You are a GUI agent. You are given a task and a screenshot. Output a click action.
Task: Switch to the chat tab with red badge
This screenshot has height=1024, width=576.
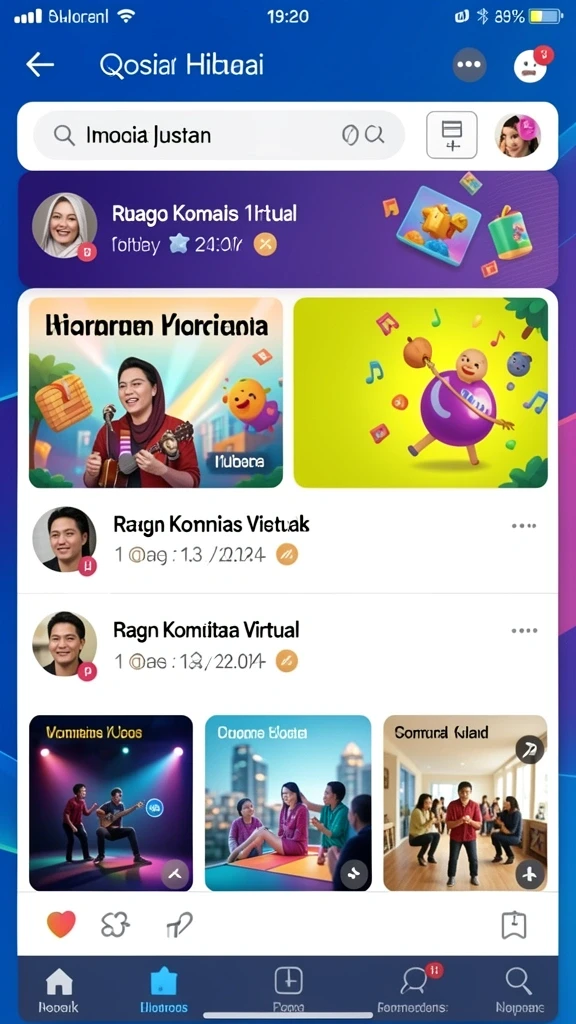pyautogui.click(x=413, y=988)
